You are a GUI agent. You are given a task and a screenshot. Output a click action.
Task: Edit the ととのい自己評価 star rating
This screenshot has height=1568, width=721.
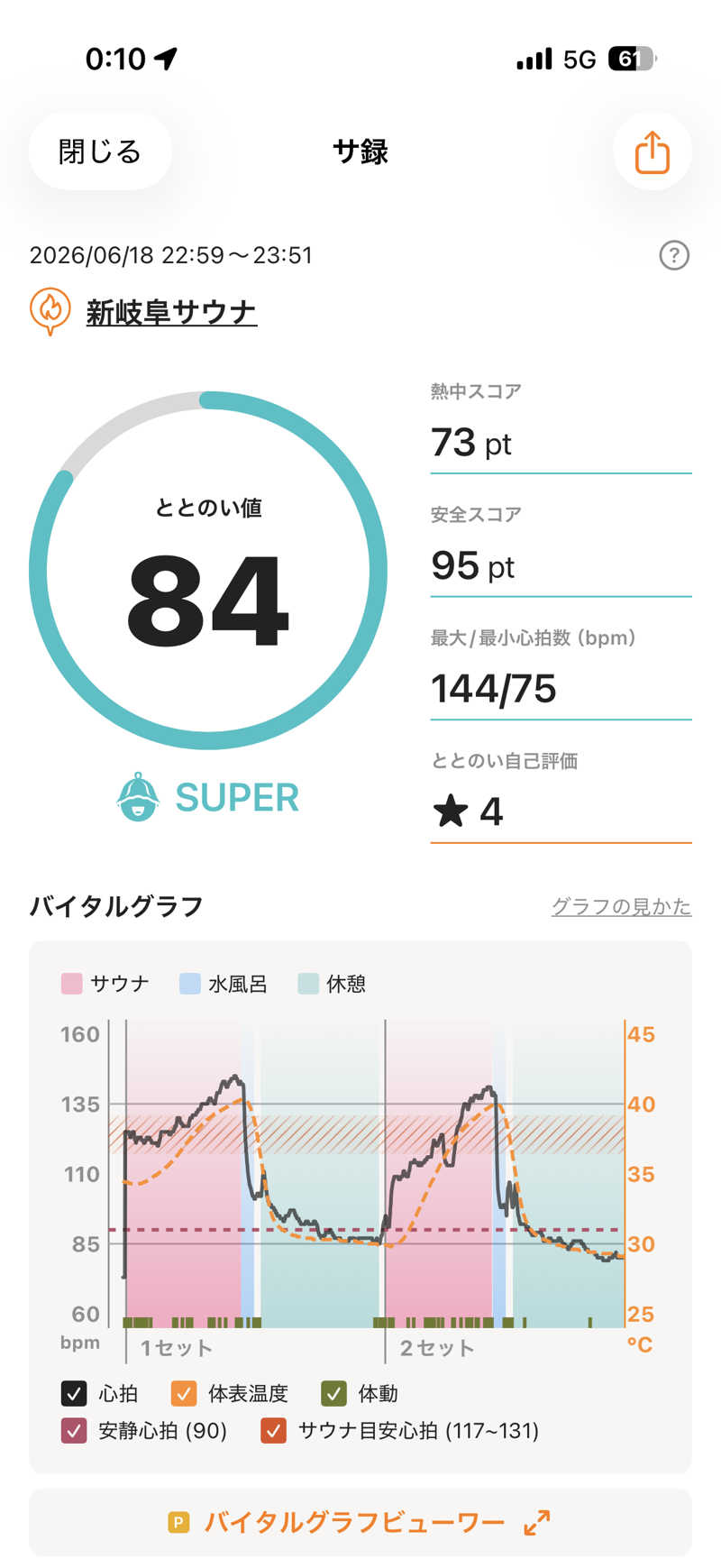[x=561, y=812]
